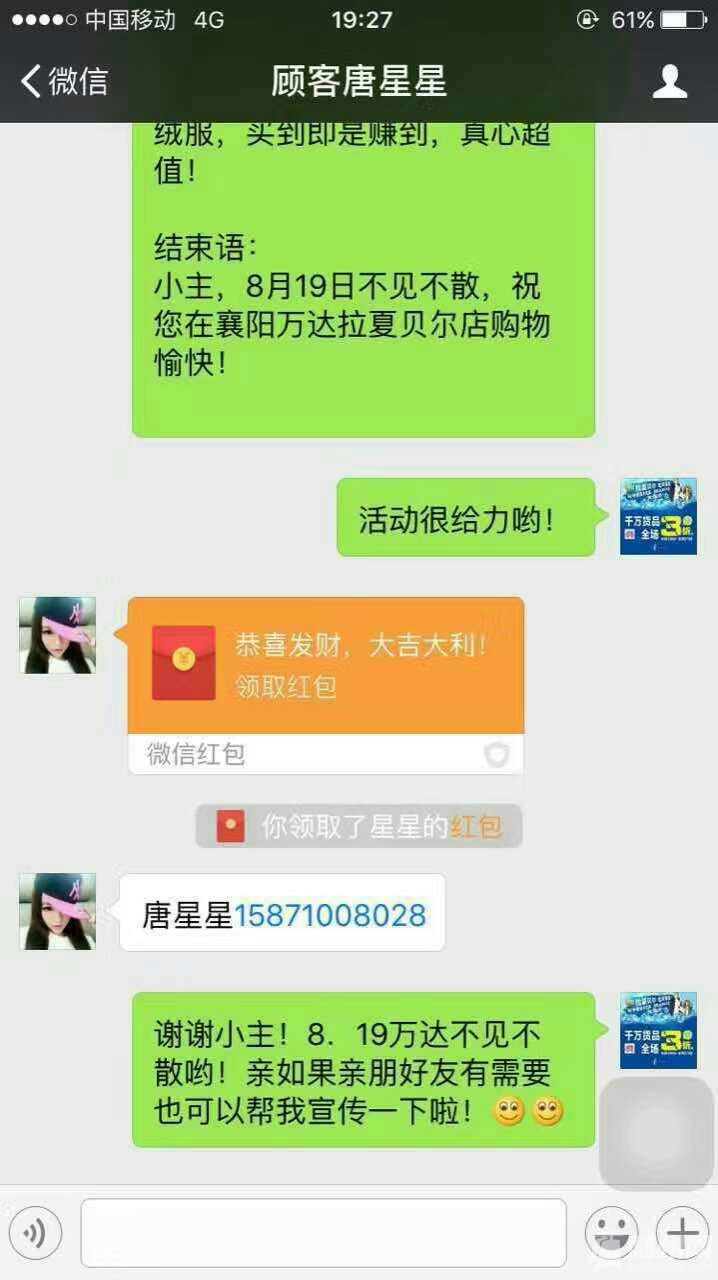Open the contact profile icon

point(670,81)
